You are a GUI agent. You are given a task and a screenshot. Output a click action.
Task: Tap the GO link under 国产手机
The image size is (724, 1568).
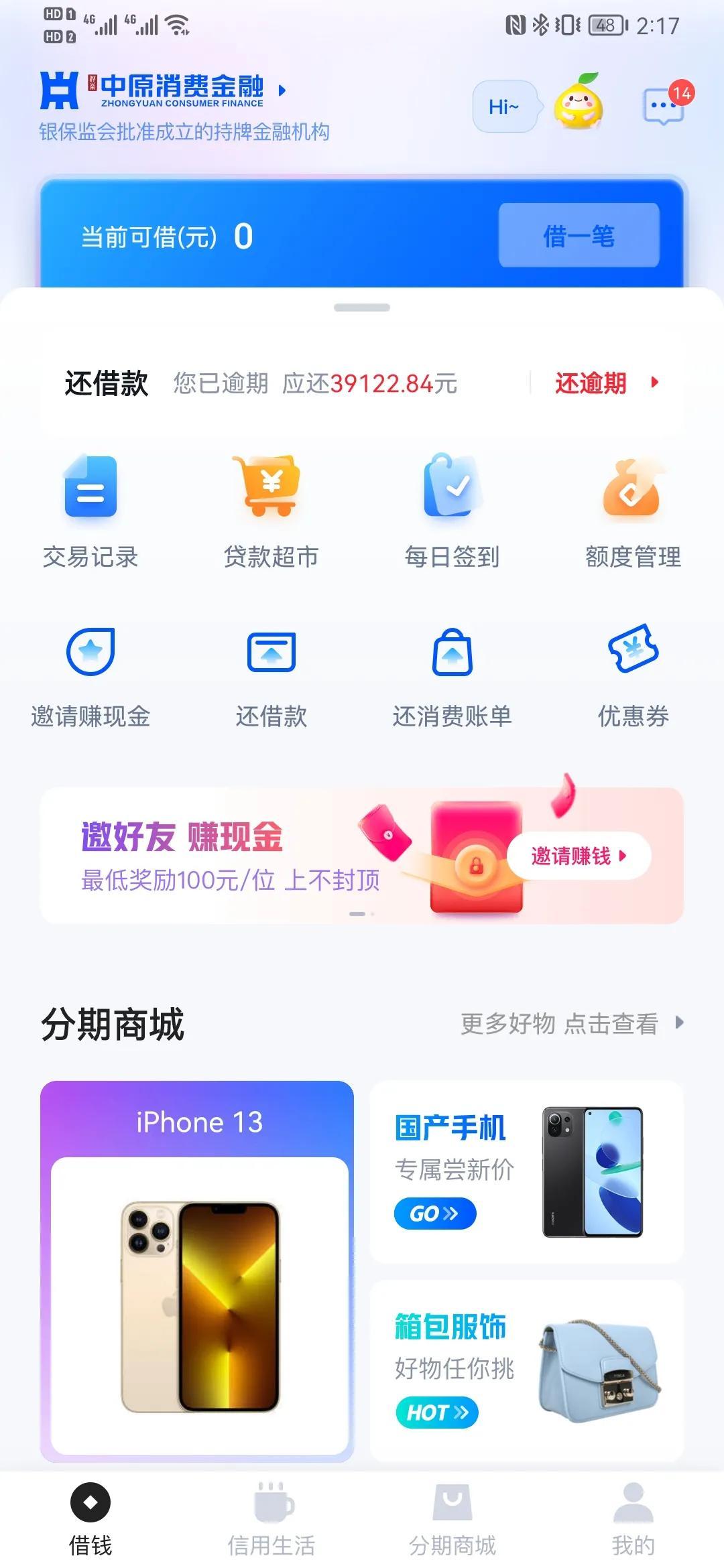[435, 1213]
